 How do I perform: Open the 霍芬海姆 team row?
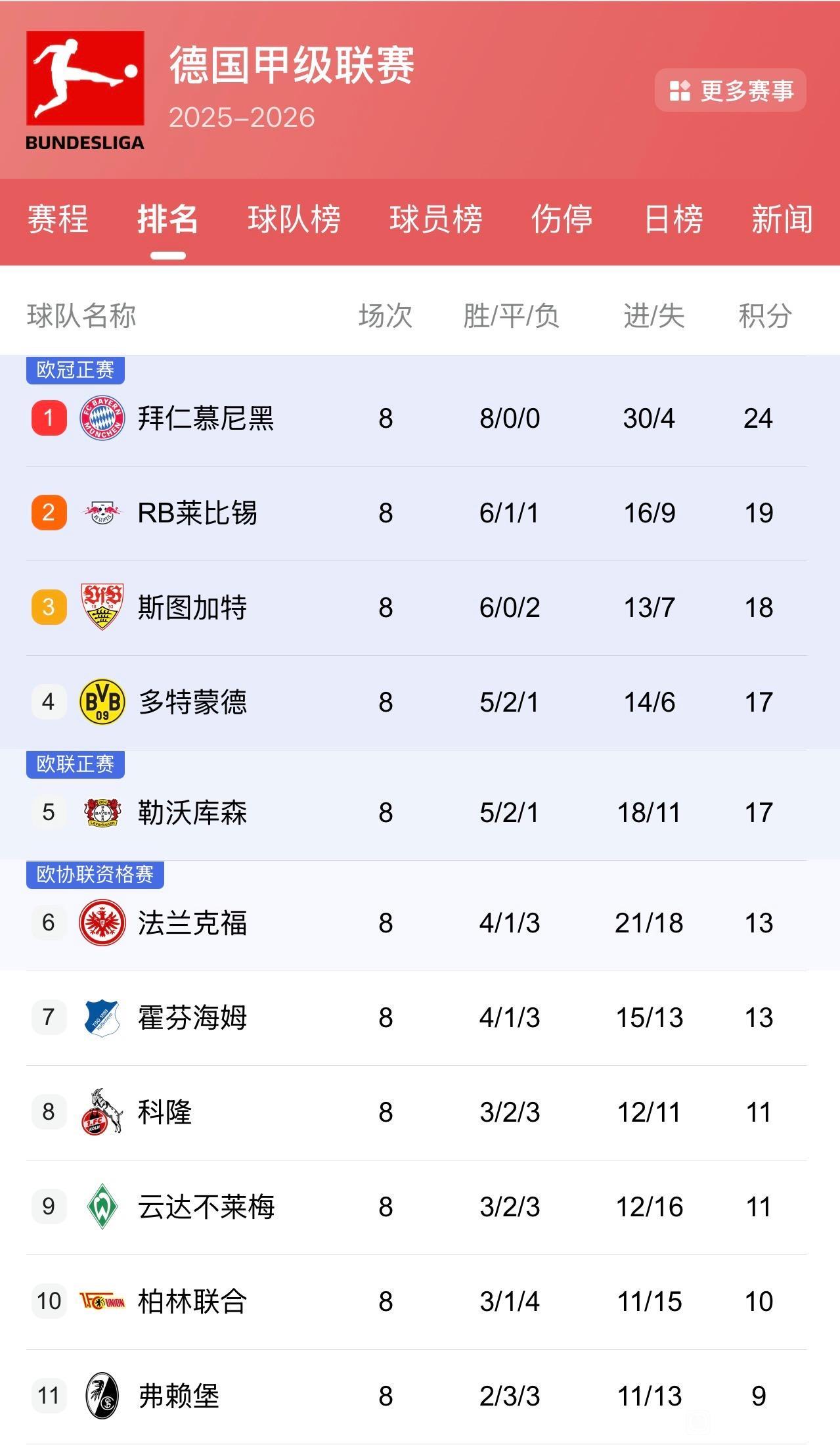click(x=191, y=1018)
